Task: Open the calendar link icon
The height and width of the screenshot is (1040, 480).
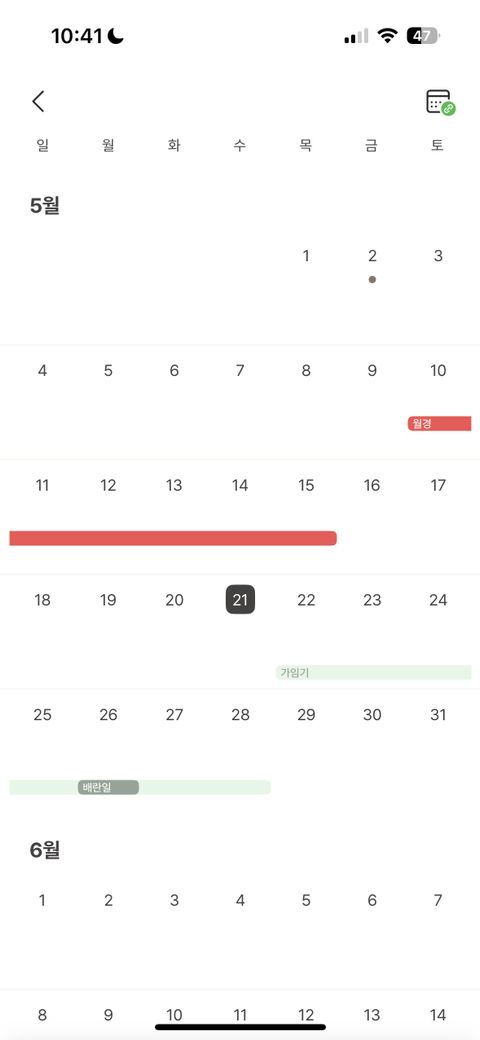Action: [440, 102]
